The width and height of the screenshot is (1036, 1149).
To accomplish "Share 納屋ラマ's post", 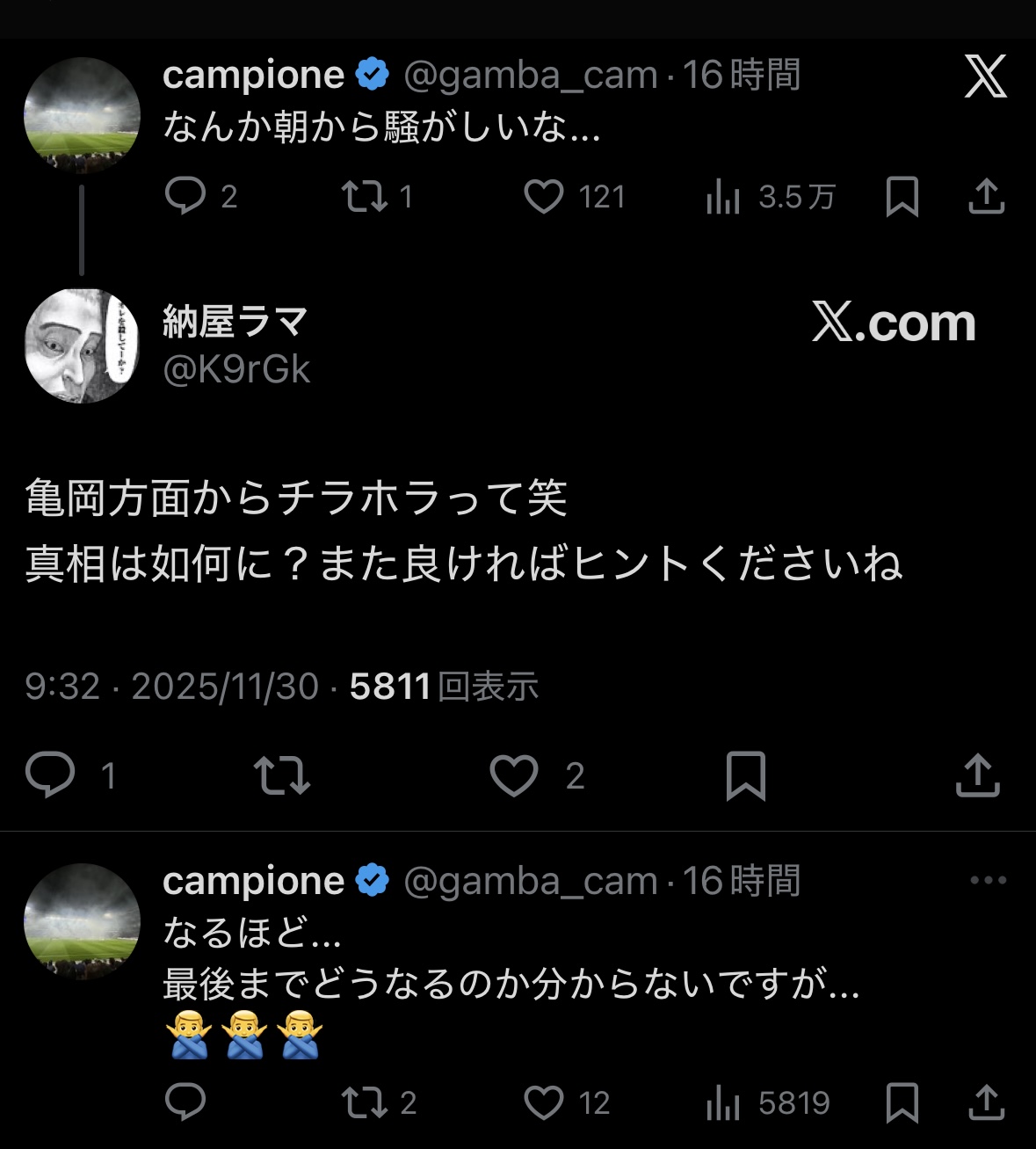I will (977, 775).
